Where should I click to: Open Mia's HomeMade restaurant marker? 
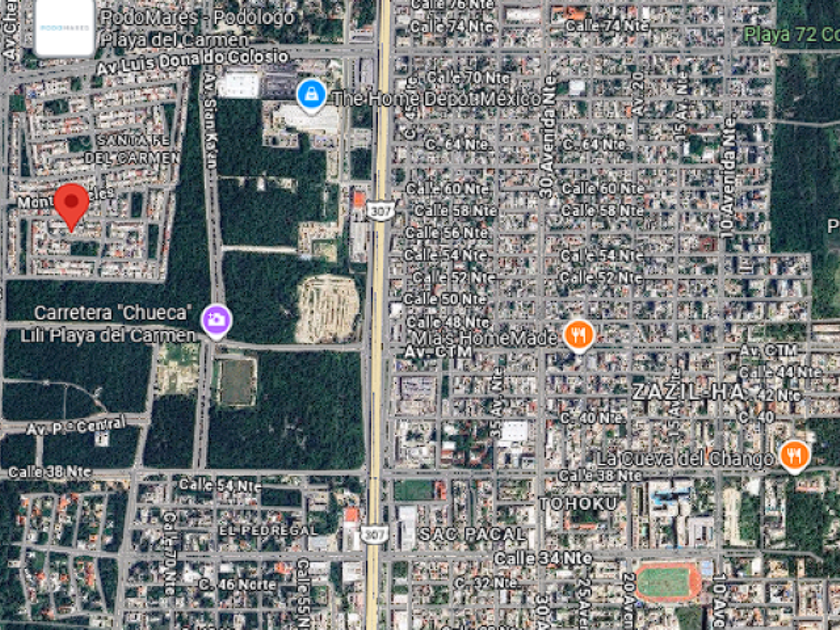(579, 336)
